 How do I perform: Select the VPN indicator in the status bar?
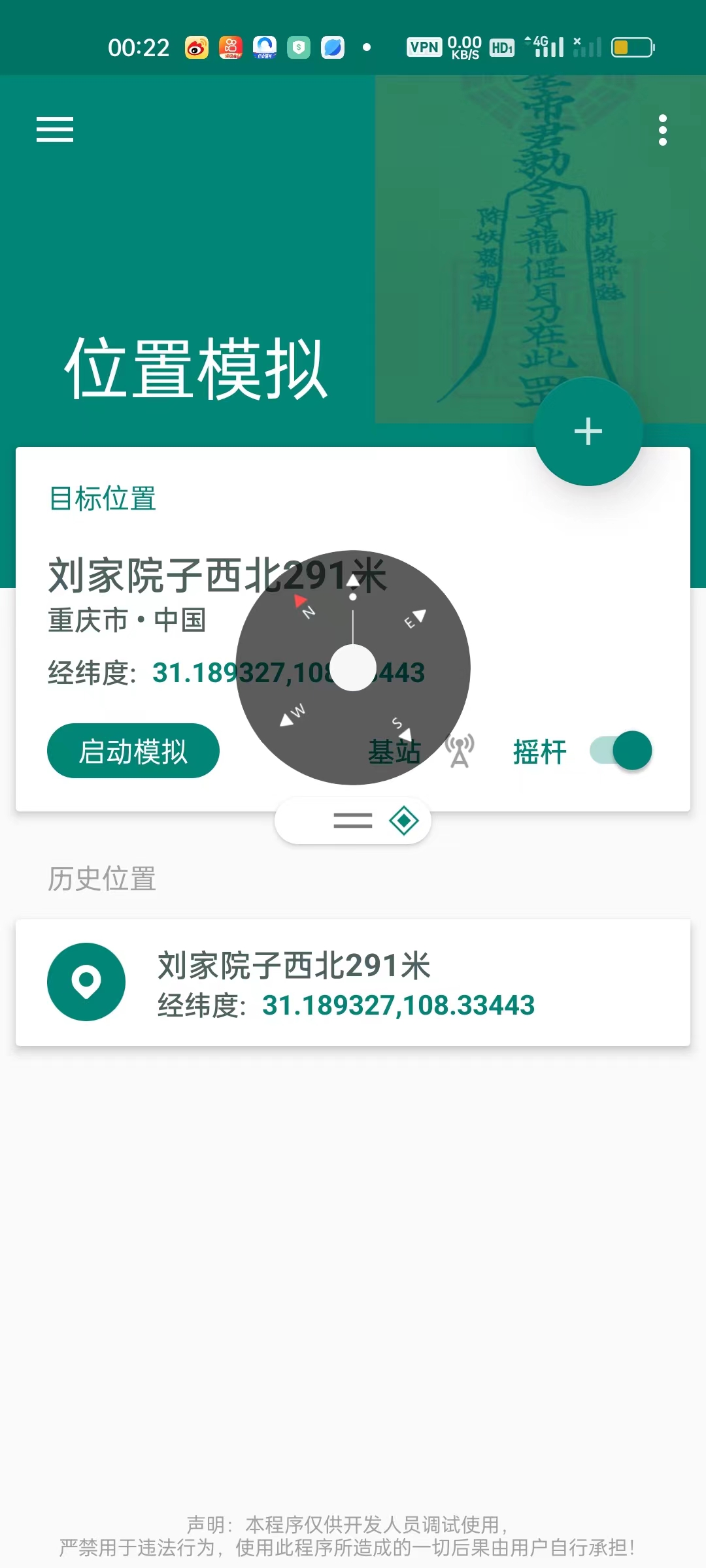[424, 46]
